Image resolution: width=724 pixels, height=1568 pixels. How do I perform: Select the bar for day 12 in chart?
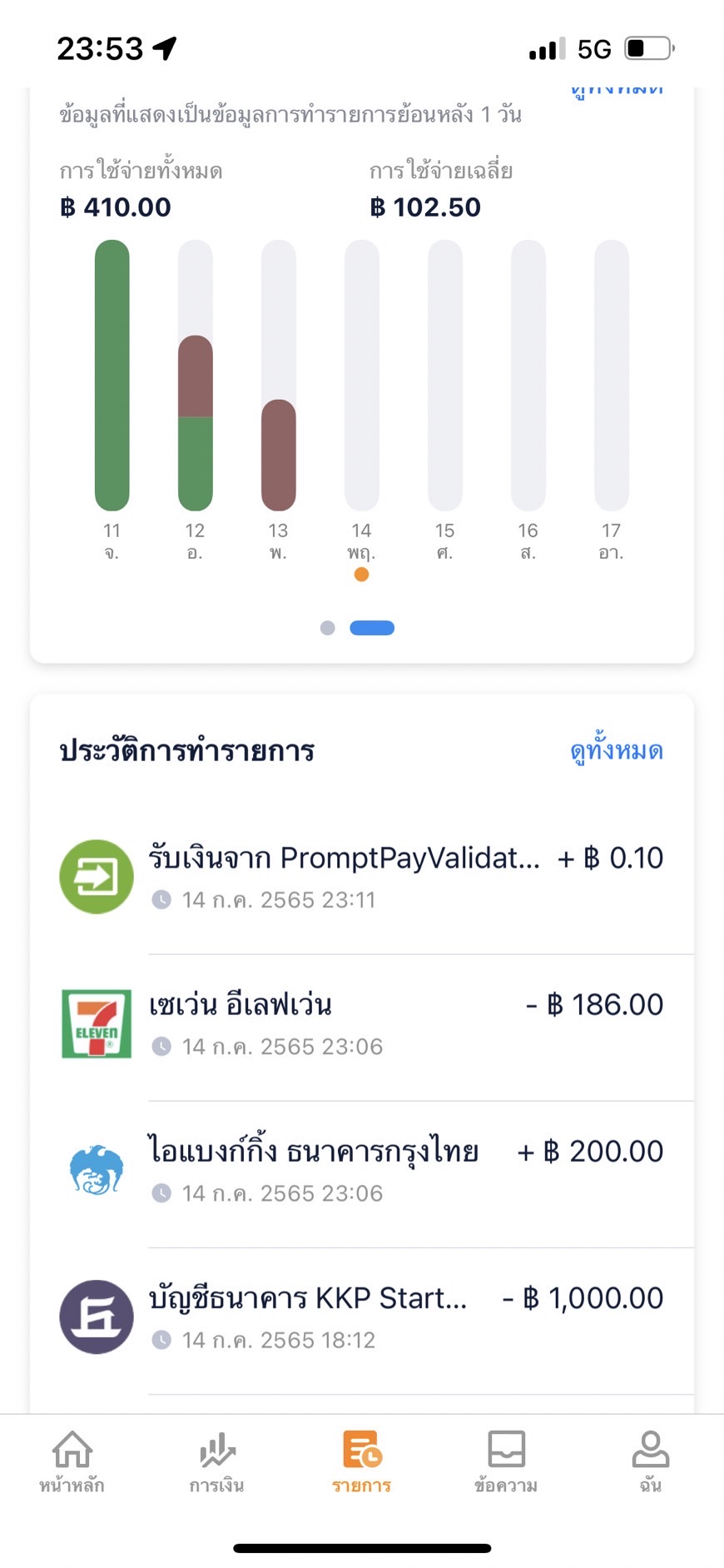point(196,375)
